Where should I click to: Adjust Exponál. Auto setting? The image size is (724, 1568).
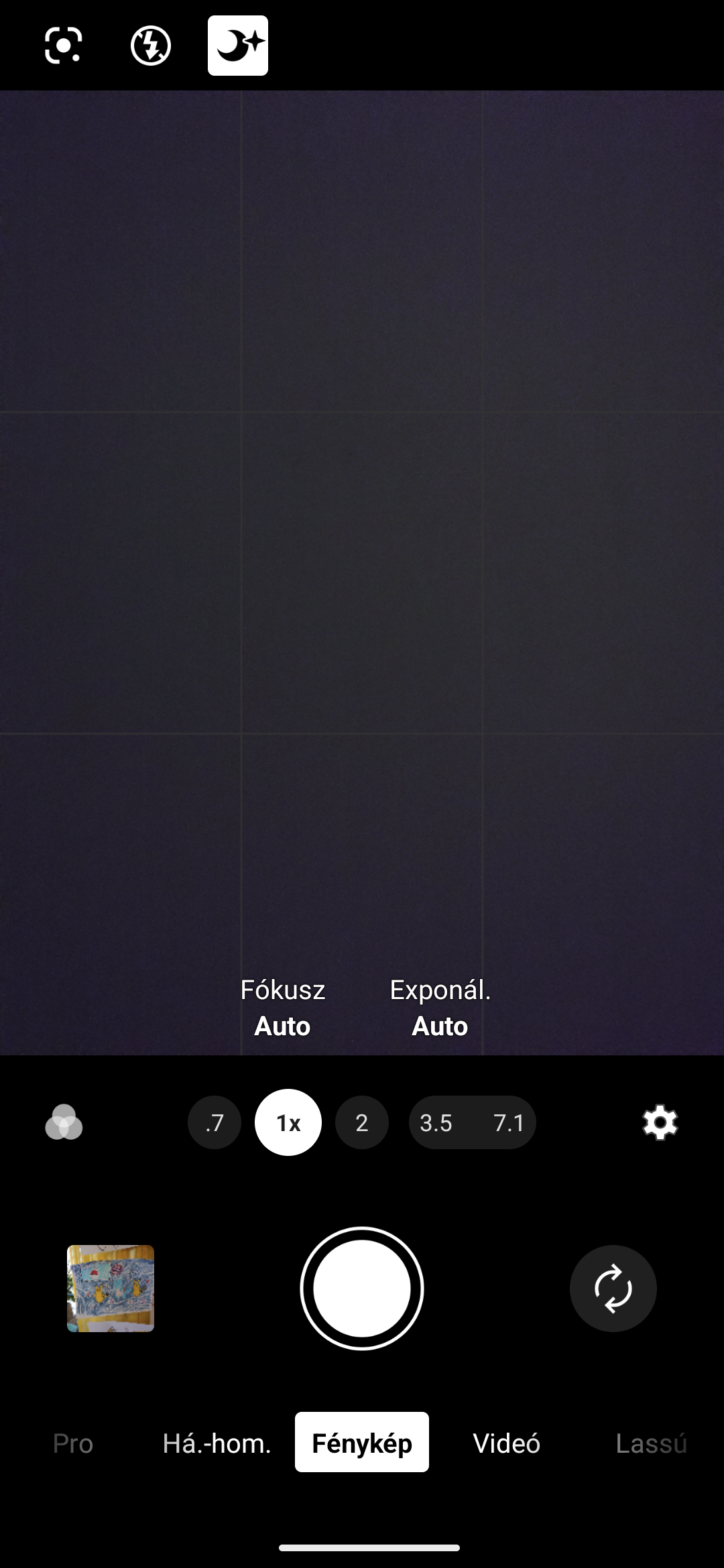click(x=440, y=1008)
